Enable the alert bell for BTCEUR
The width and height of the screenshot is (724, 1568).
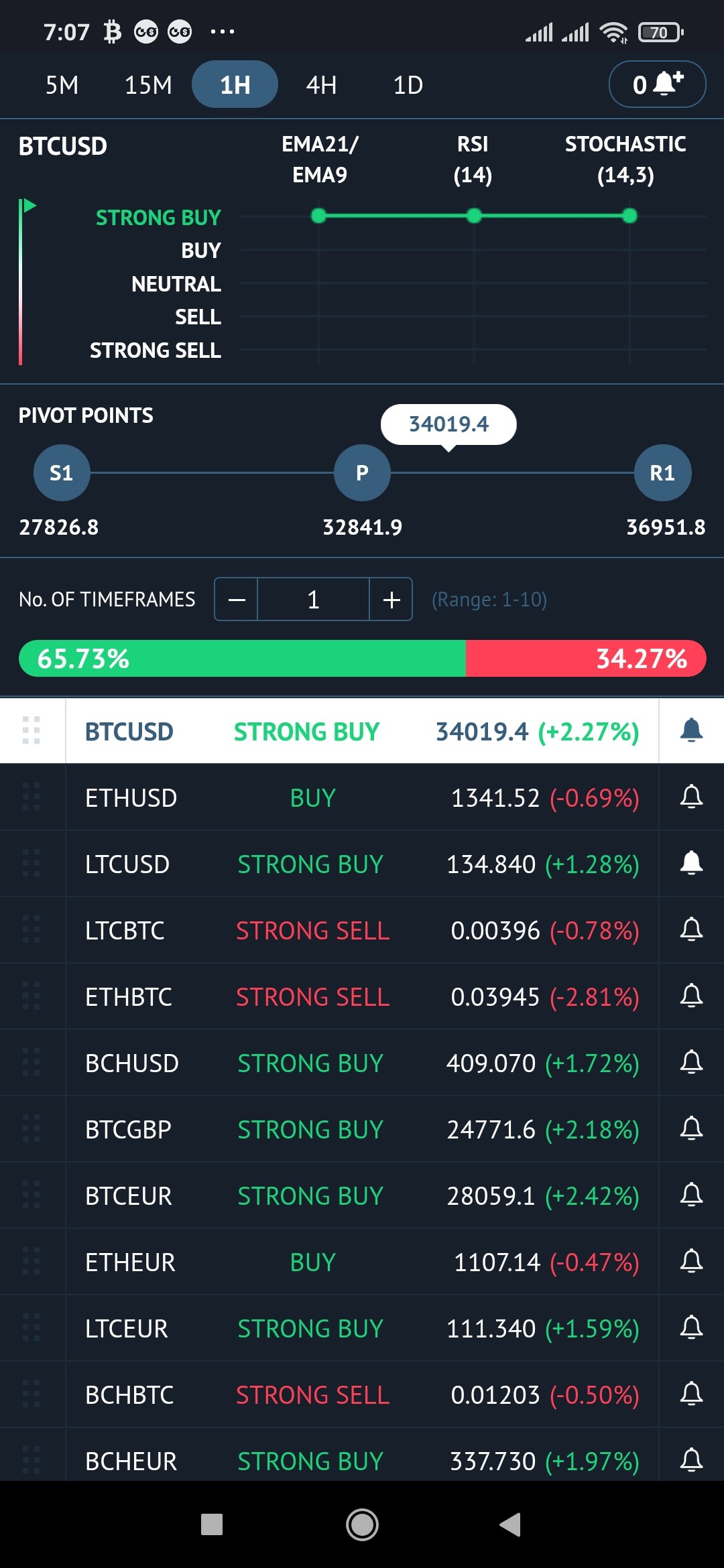pyautogui.click(x=691, y=1195)
